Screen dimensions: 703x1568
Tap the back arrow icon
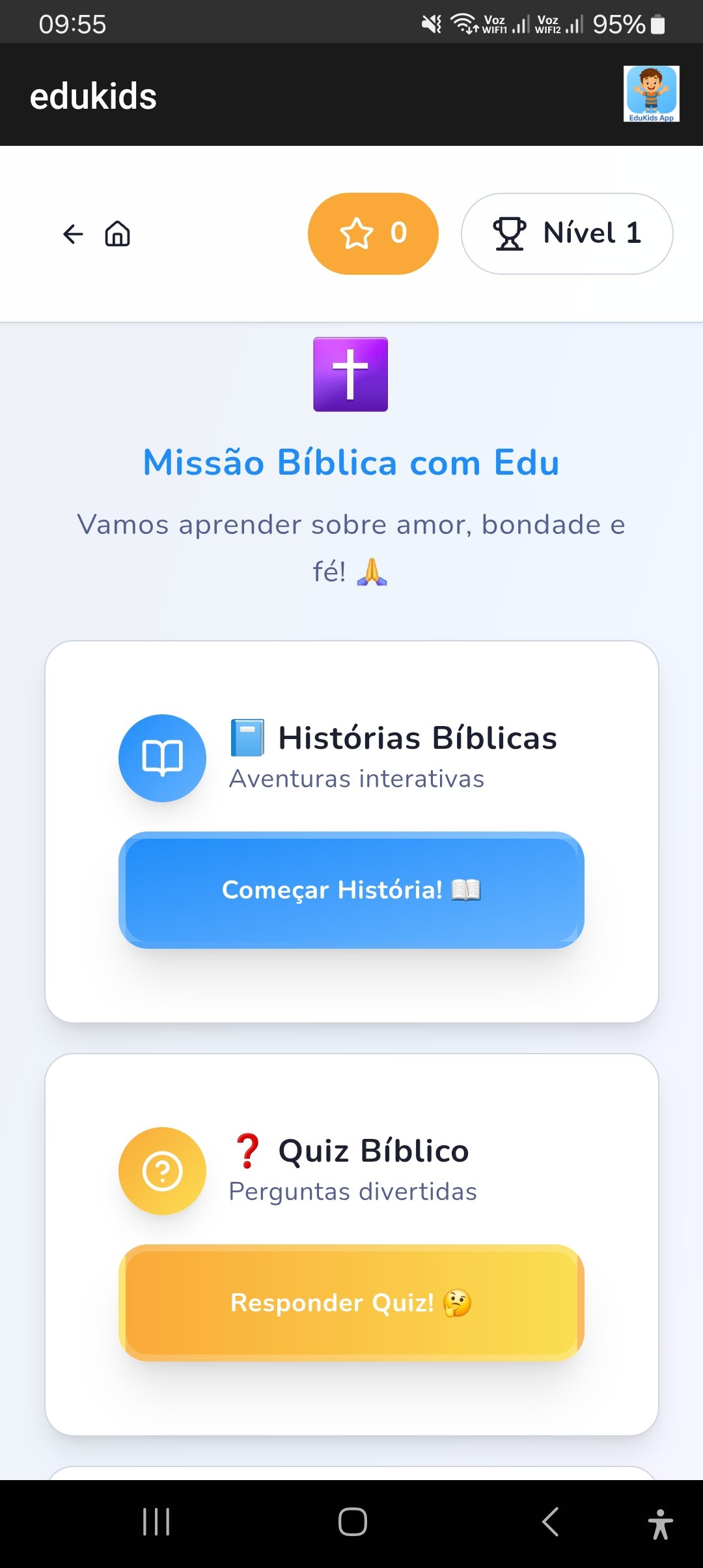click(x=74, y=233)
